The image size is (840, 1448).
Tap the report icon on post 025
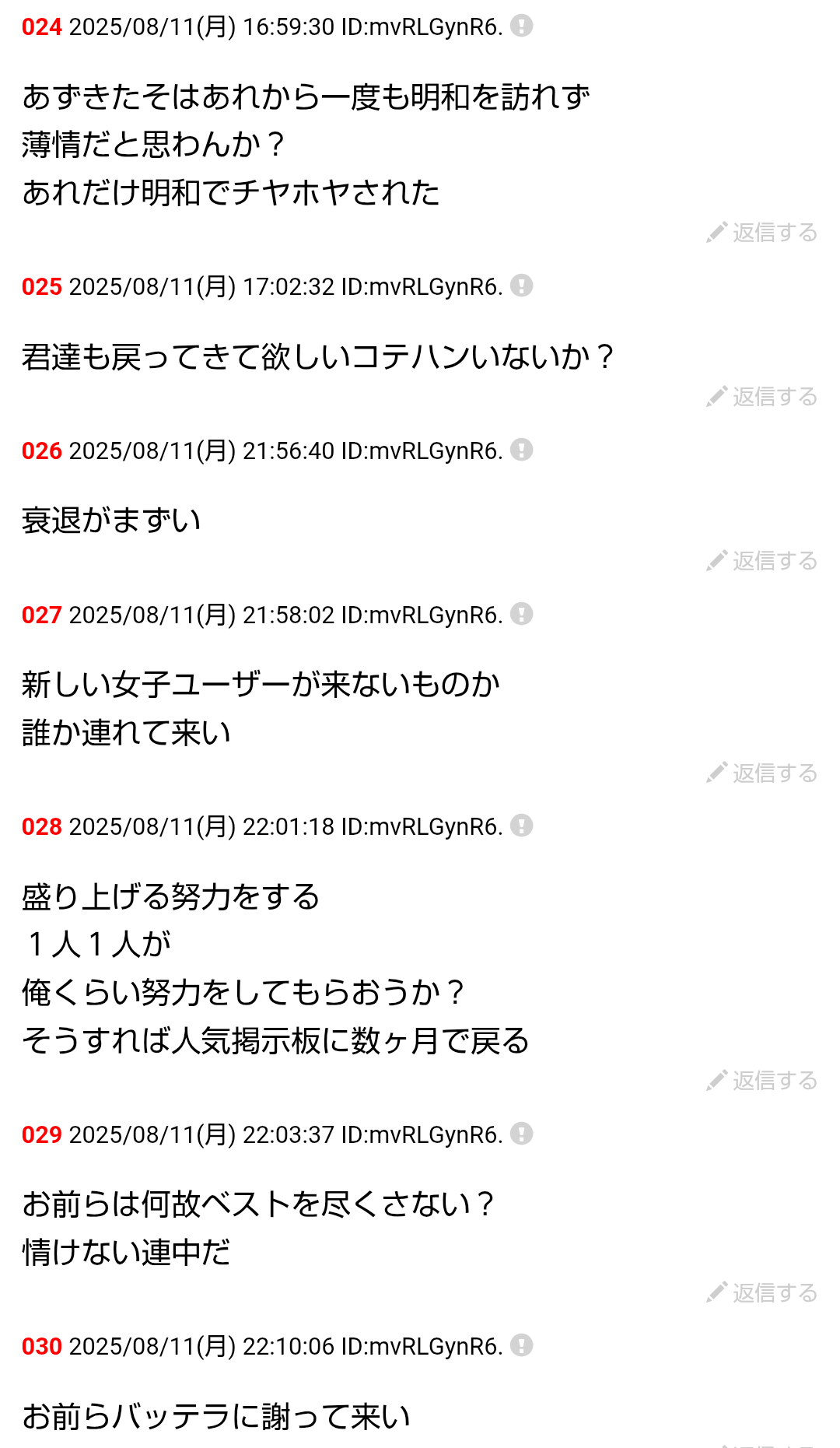point(522,286)
